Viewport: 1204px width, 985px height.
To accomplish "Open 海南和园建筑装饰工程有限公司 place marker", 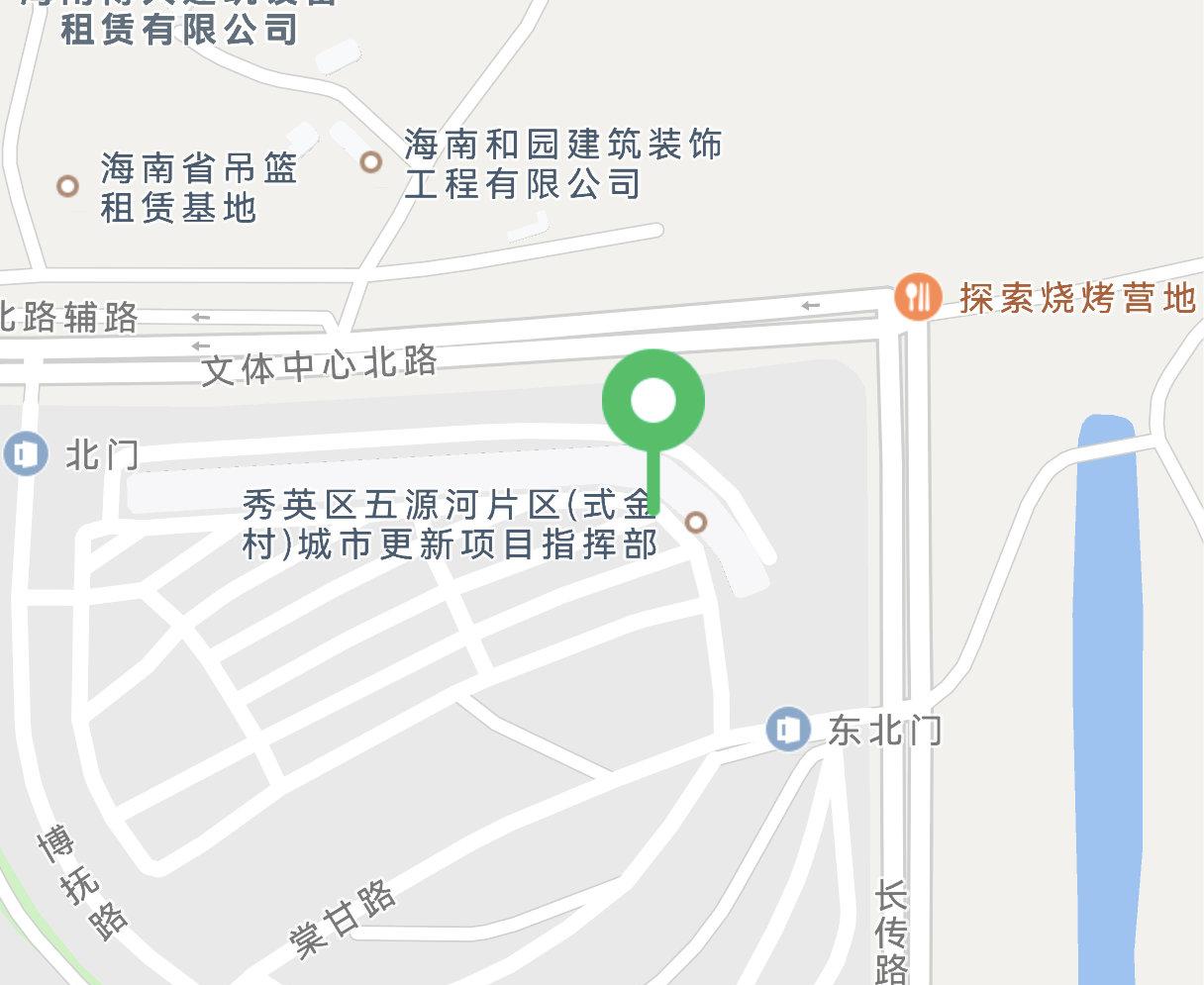I will [371, 161].
